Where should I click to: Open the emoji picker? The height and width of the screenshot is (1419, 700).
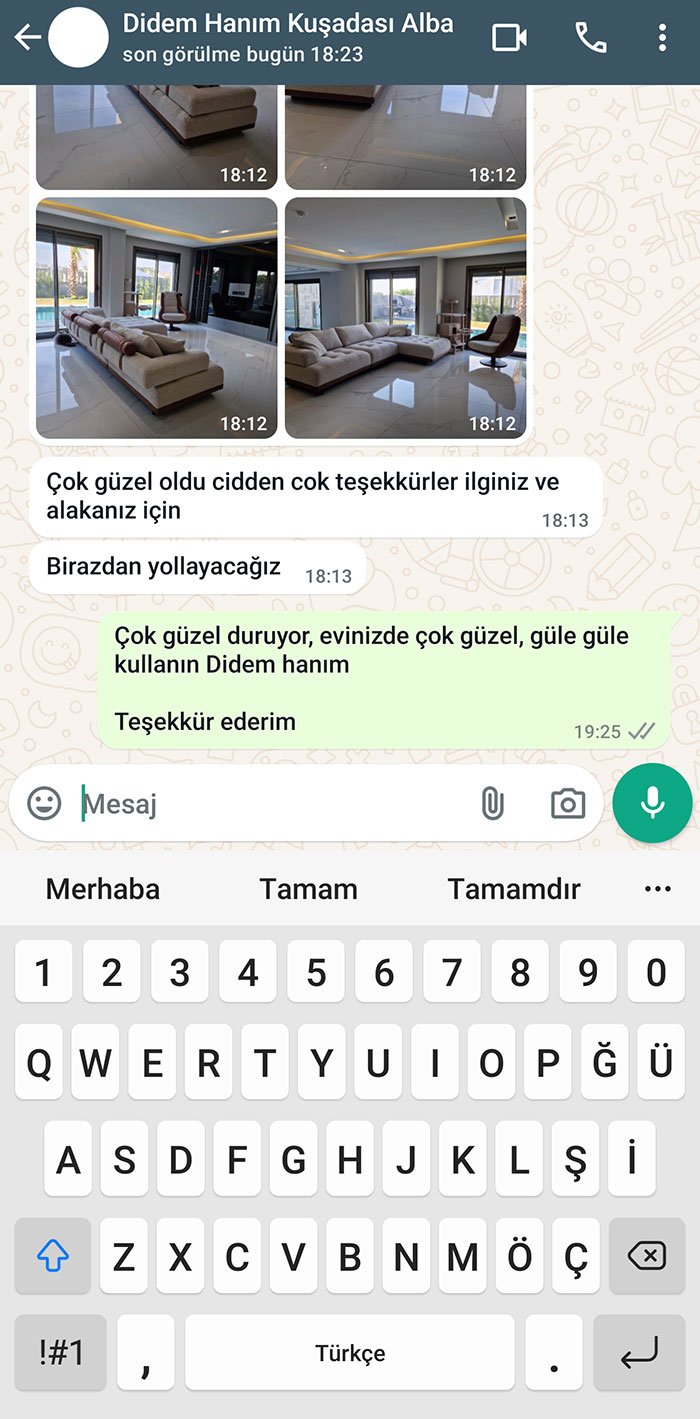pos(44,803)
